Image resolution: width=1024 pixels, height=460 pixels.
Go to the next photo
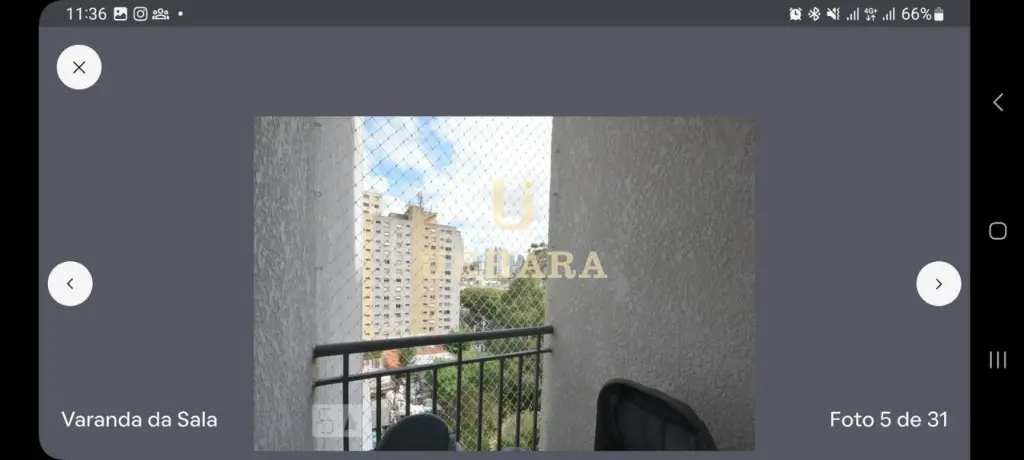[938, 284]
